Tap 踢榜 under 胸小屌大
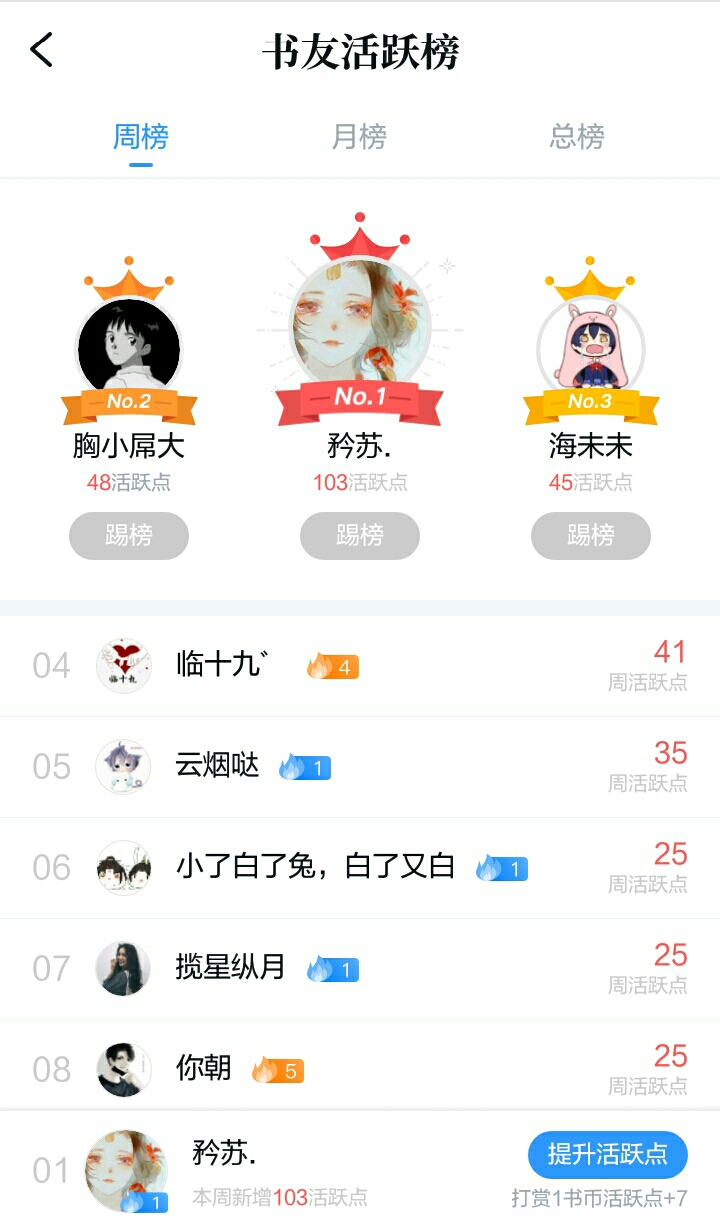720x1231 pixels. coord(129,536)
